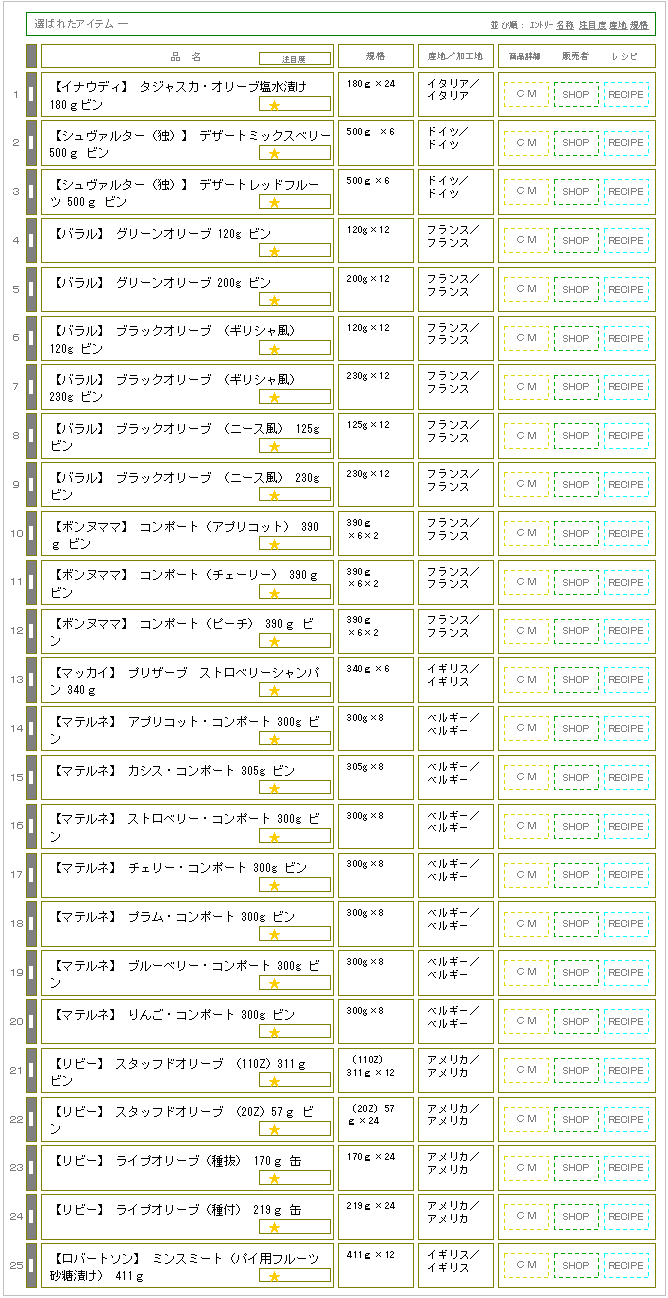
Task: Open CM for ボンヌママ コンポート アプリコット
Action: point(526,534)
